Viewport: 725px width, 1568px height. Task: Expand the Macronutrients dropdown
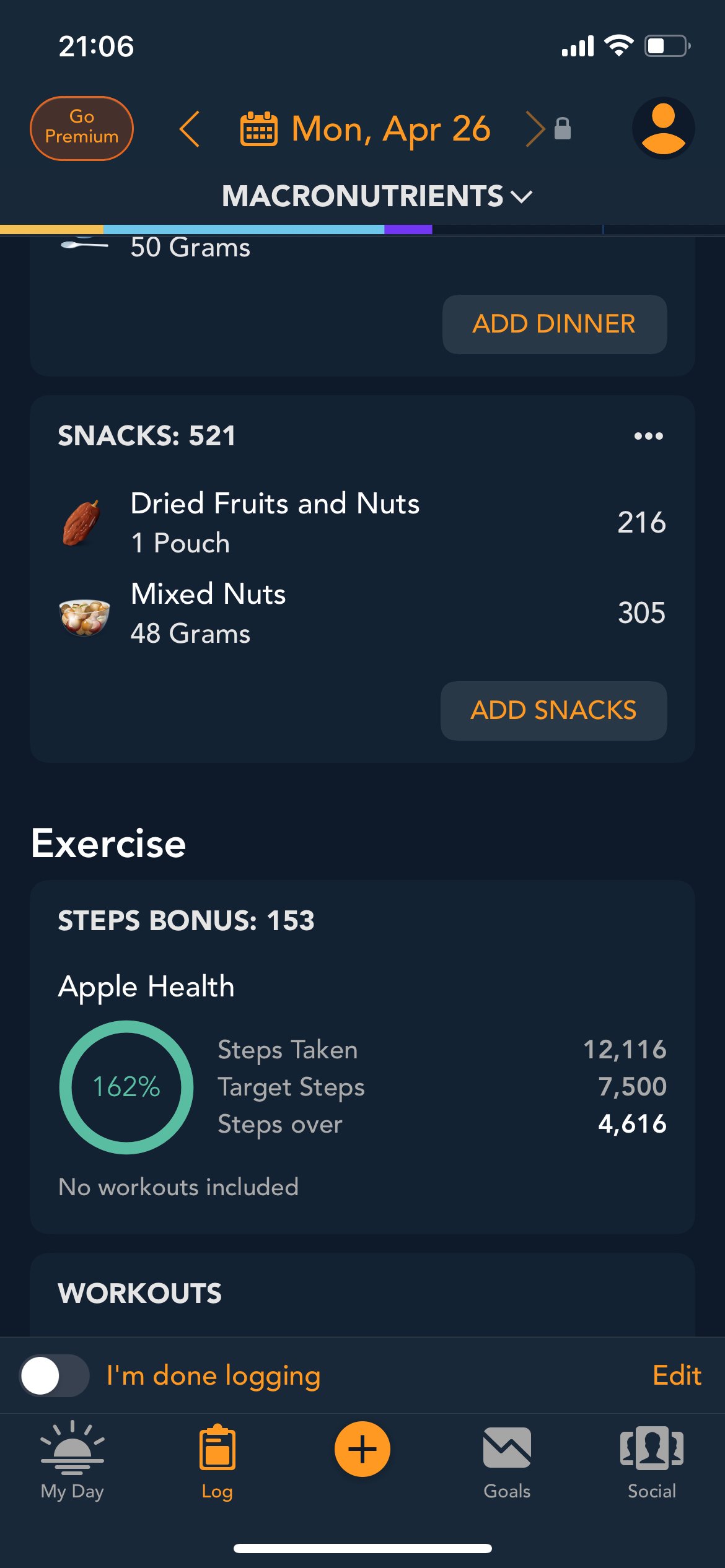(x=377, y=196)
